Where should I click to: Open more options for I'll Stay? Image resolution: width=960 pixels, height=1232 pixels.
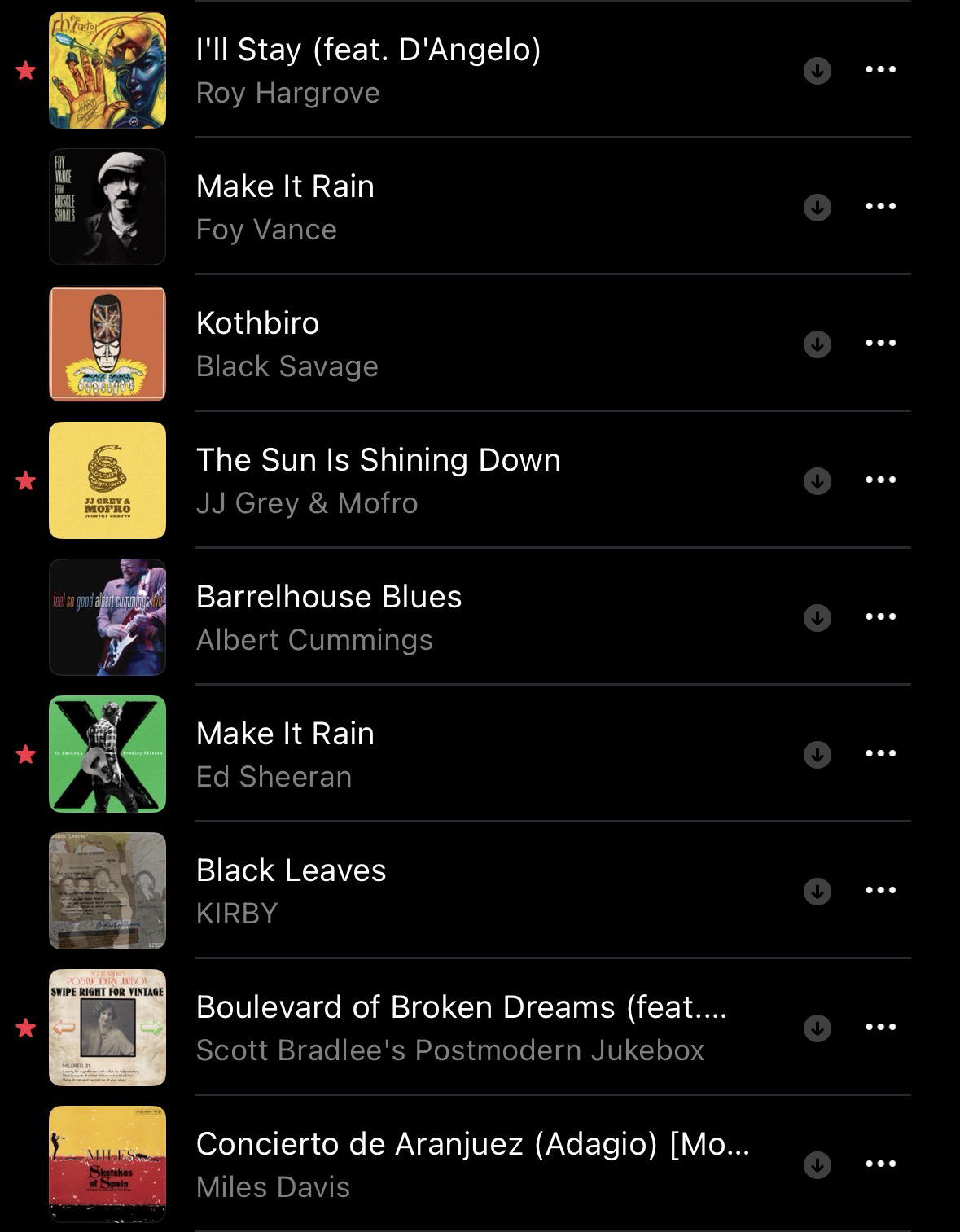(x=880, y=70)
